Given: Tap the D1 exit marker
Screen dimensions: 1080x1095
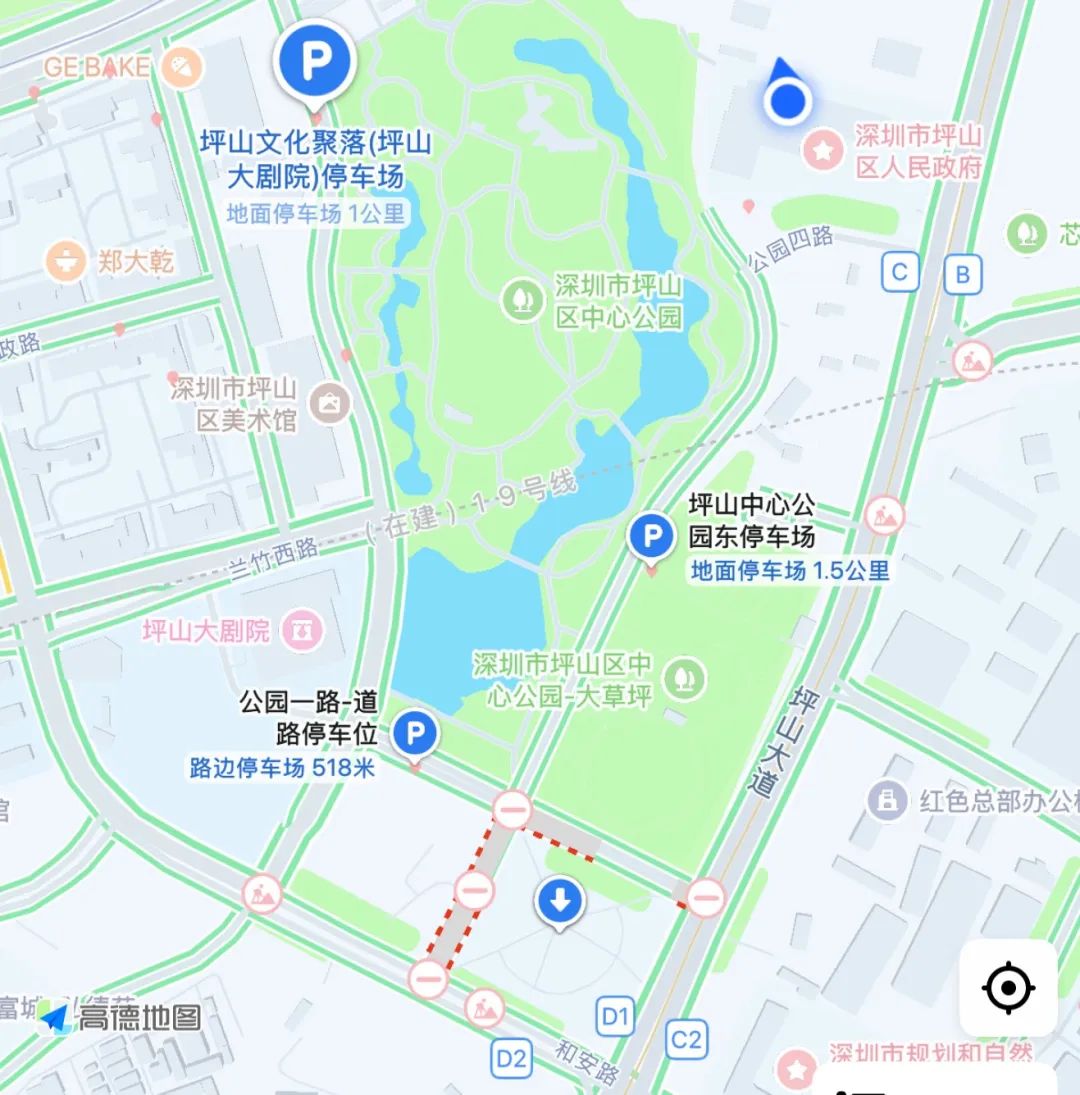Looking at the screenshot, I should point(616,1018).
